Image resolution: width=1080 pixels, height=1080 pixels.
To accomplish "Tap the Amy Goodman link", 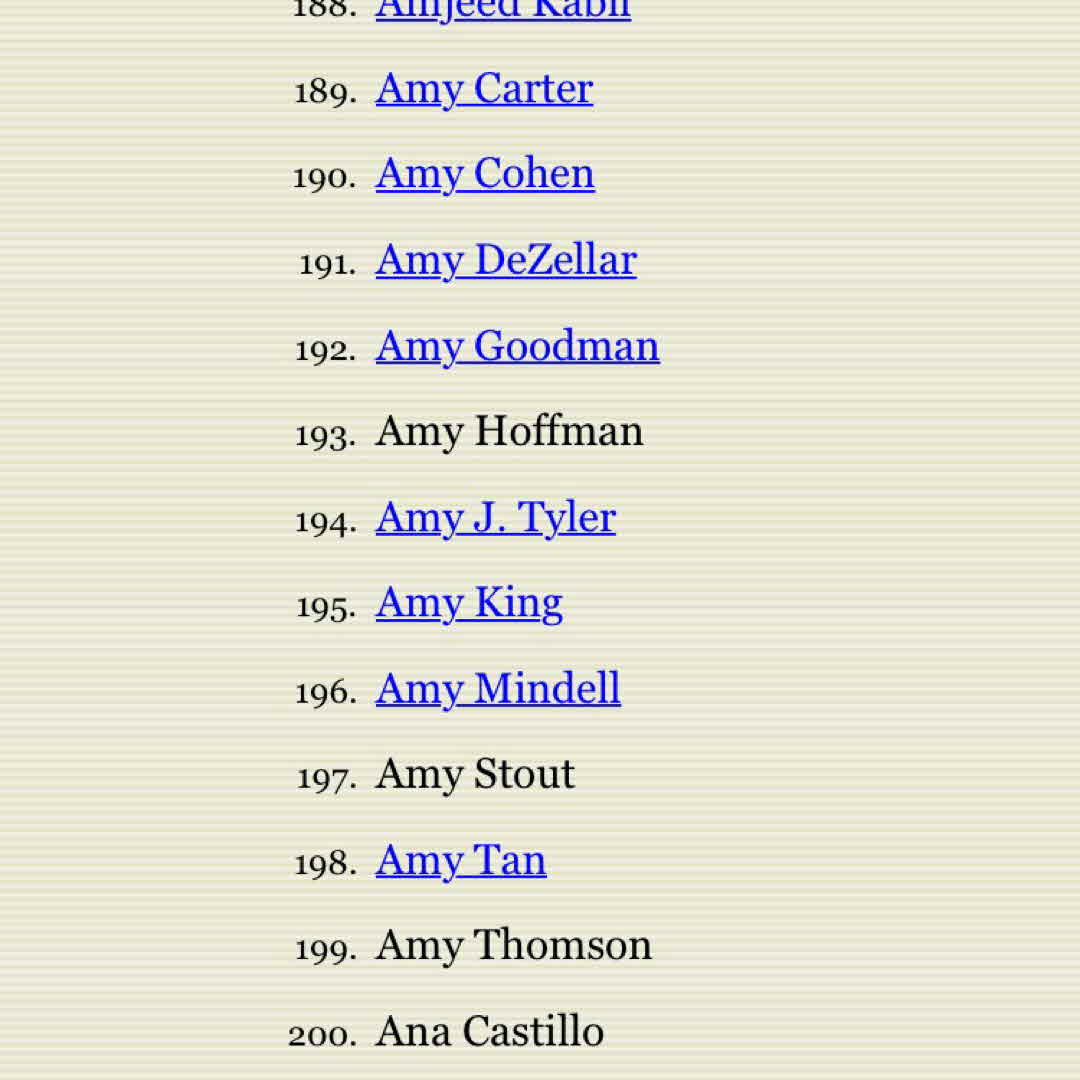I will (517, 347).
